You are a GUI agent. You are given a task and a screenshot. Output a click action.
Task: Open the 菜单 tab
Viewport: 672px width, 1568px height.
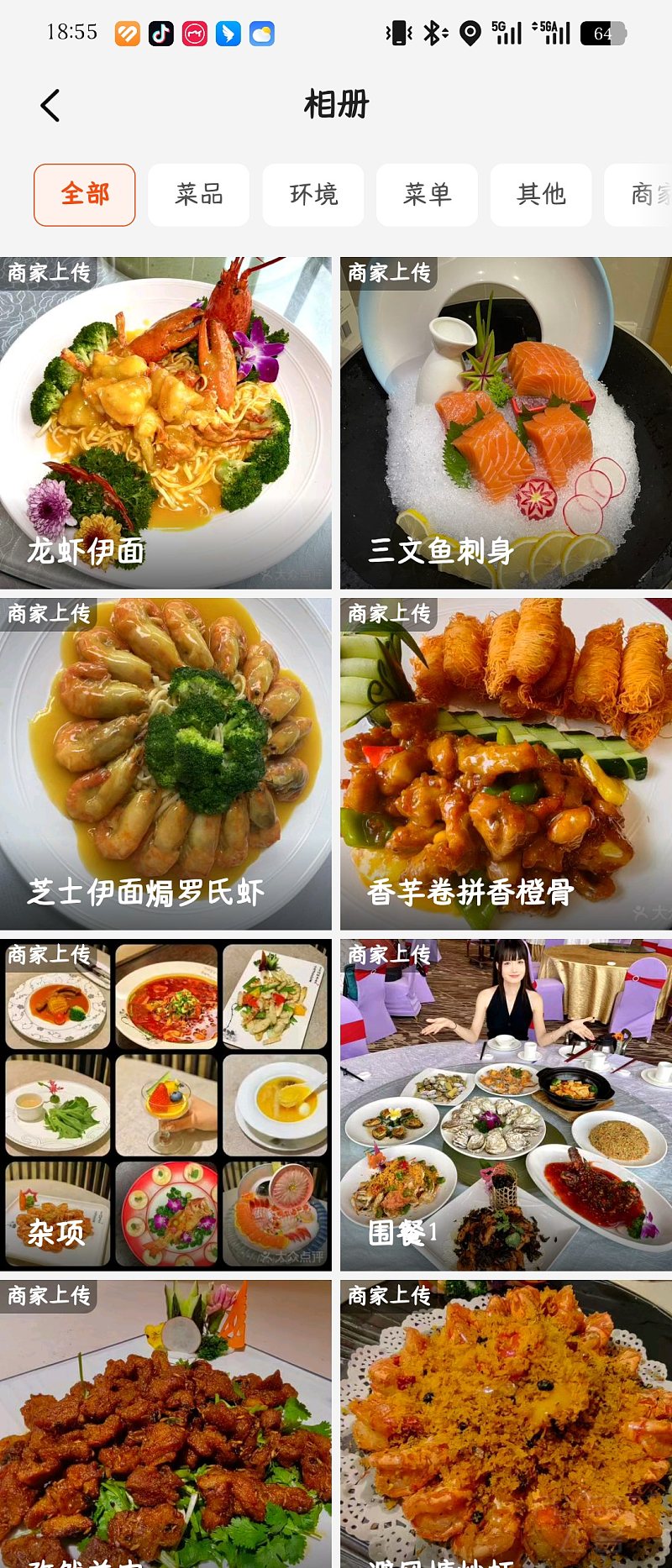coord(427,195)
